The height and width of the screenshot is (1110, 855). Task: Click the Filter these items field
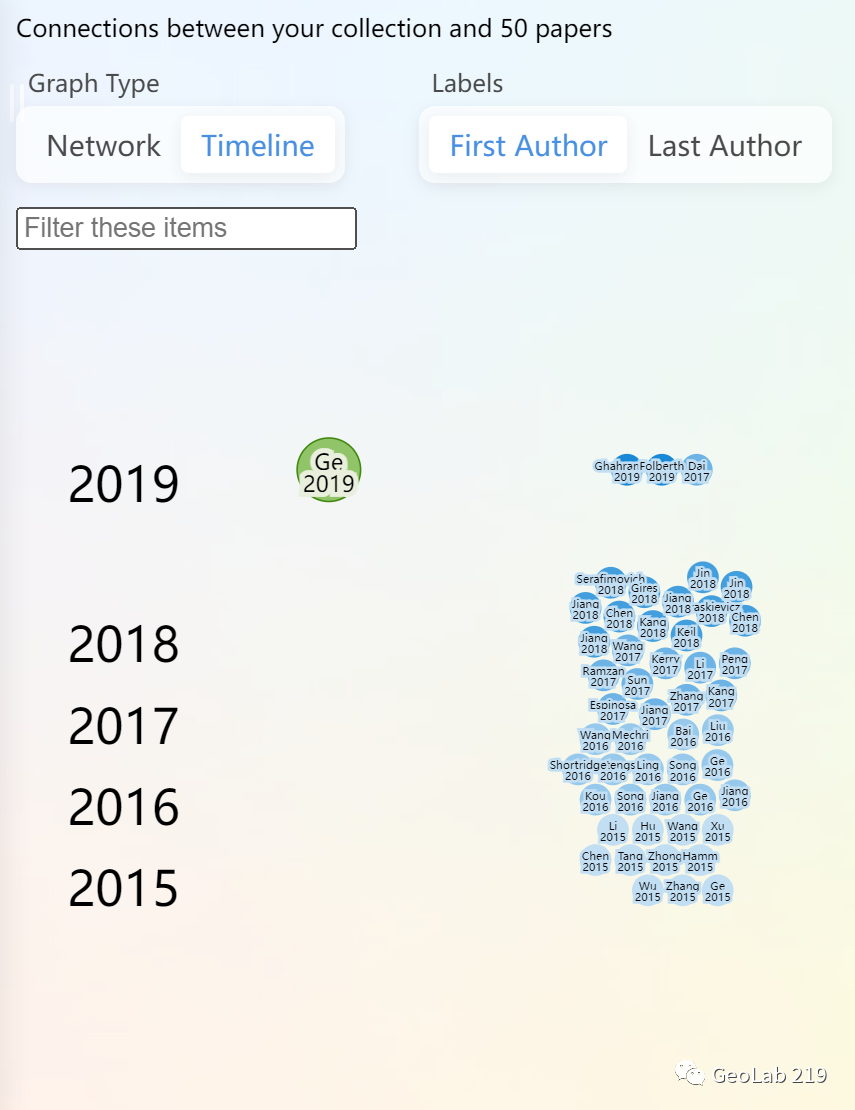[x=186, y=228]
